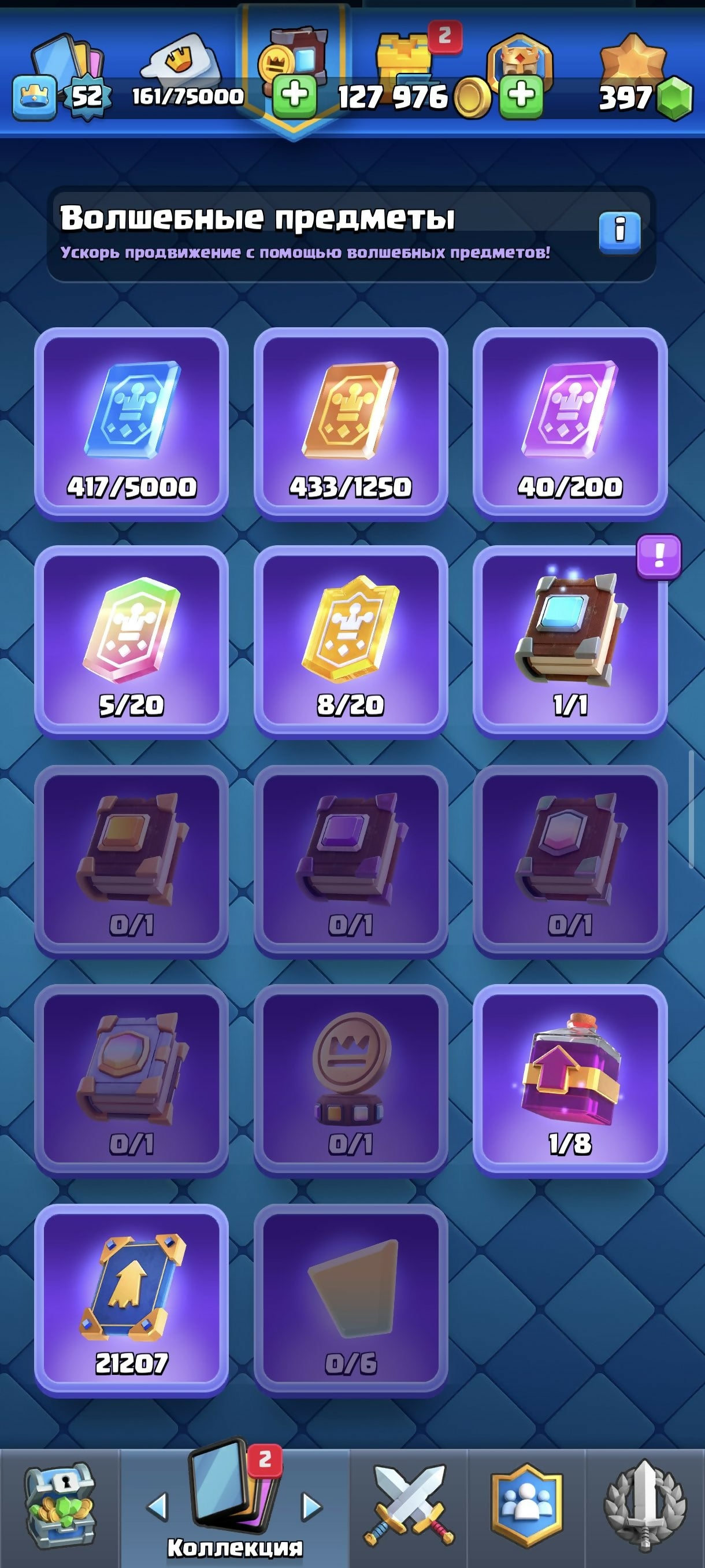Select the locked magic coin item
The image size is (705, 1568).
(350, 1079)
